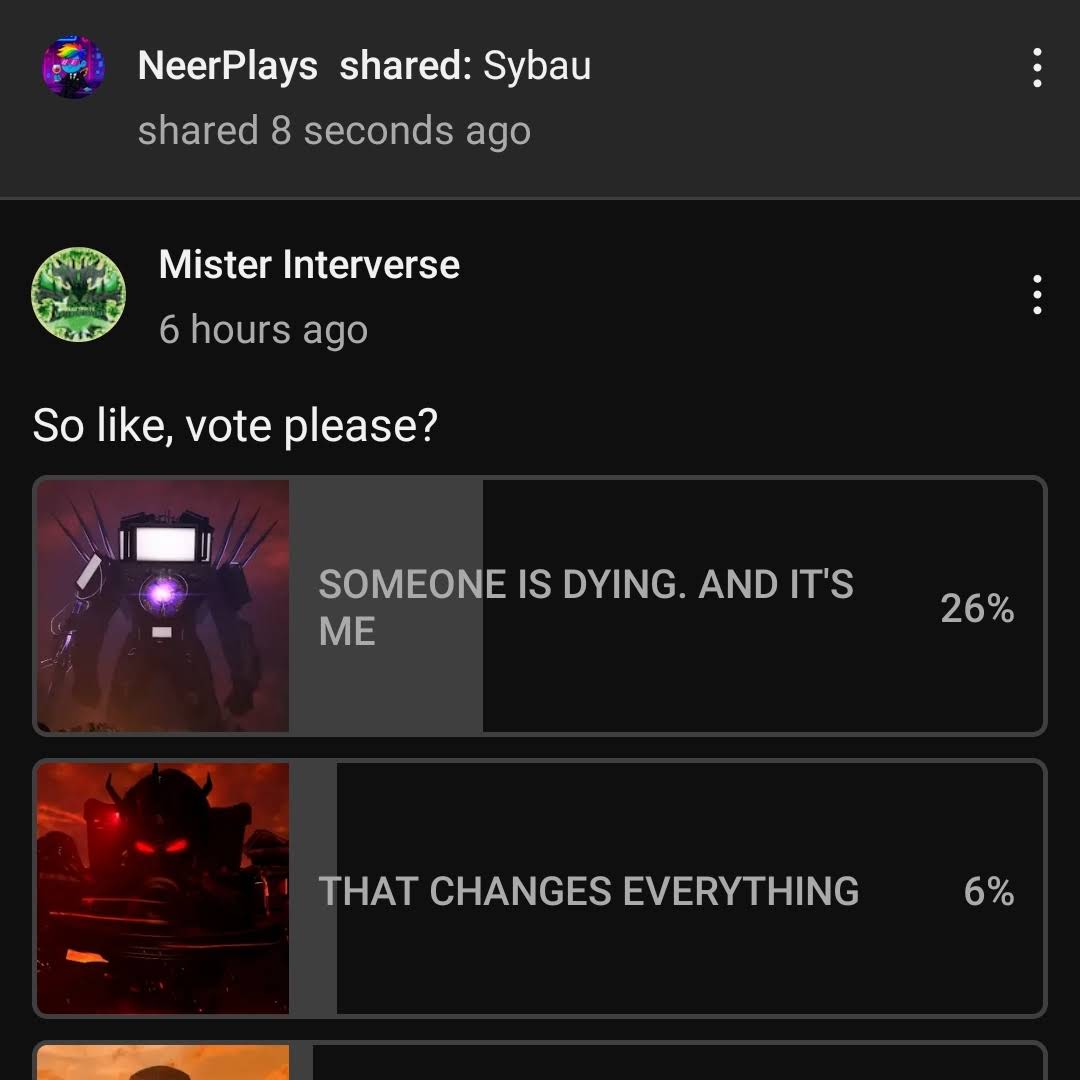
Task: Open overflow menu on Mister Interverse post
Action: [x=1037, y=295]
